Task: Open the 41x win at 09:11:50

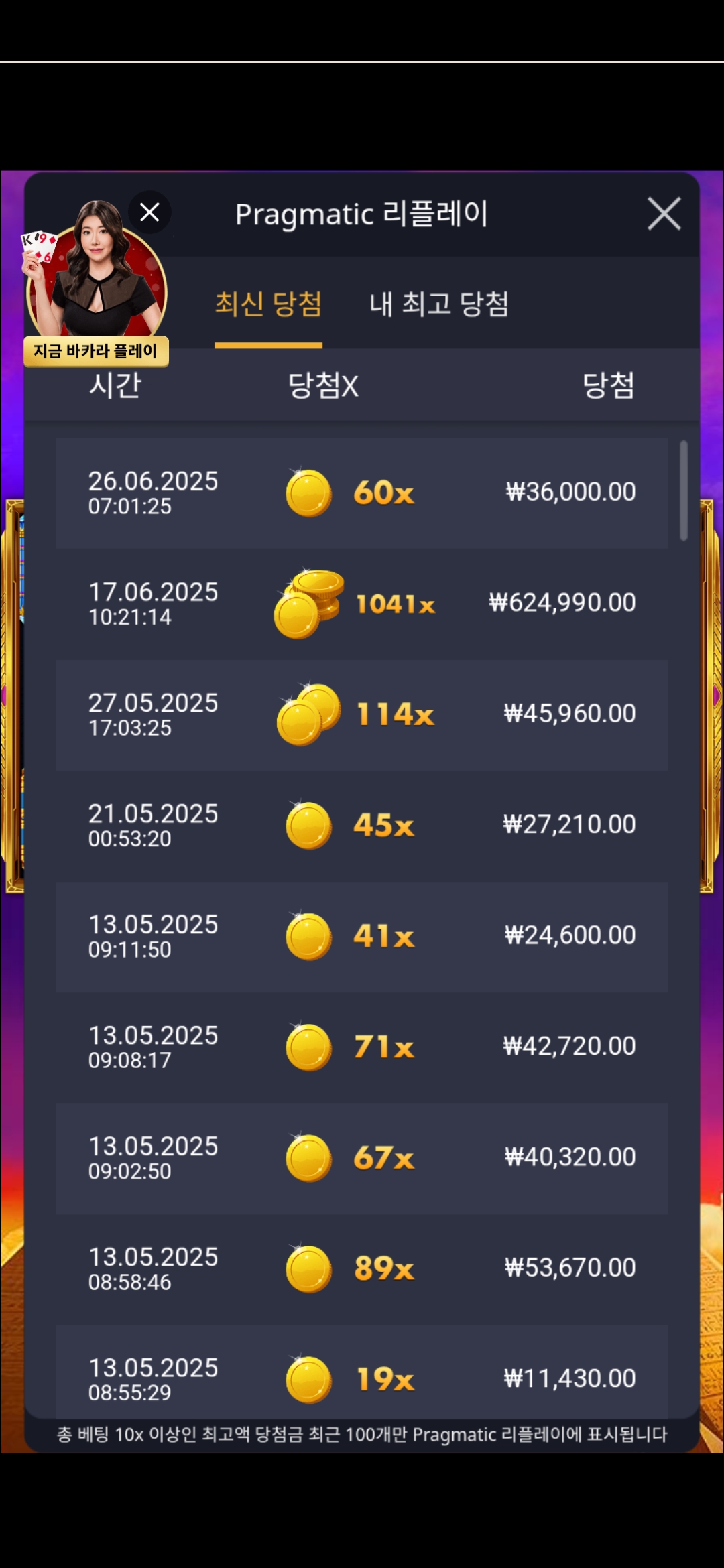Action: pyautogui.click(x=362, y=936)
